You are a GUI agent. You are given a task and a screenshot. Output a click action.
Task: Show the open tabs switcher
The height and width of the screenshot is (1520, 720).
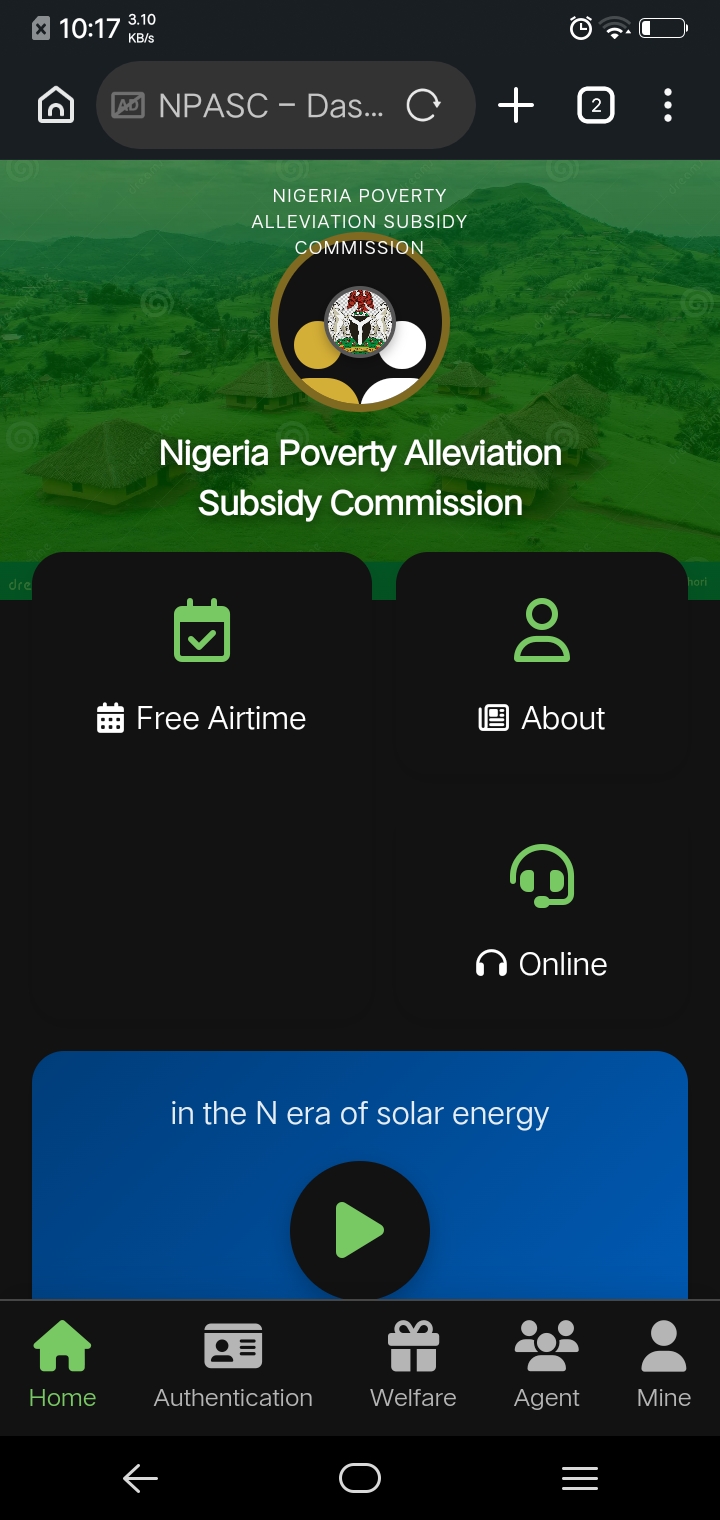coord(596,106)
